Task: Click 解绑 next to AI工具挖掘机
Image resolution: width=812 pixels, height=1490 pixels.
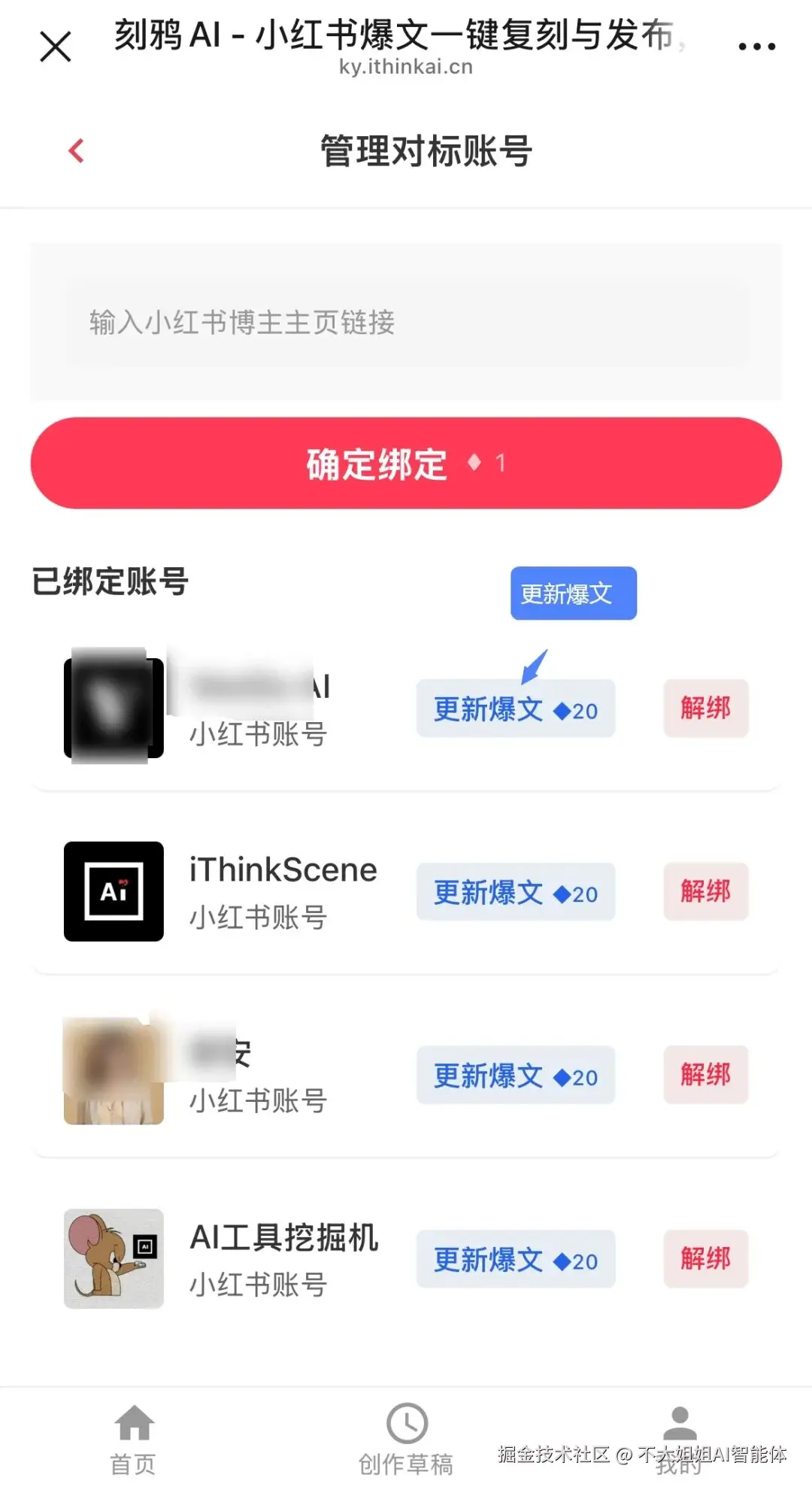Action: pos(704,1260)
